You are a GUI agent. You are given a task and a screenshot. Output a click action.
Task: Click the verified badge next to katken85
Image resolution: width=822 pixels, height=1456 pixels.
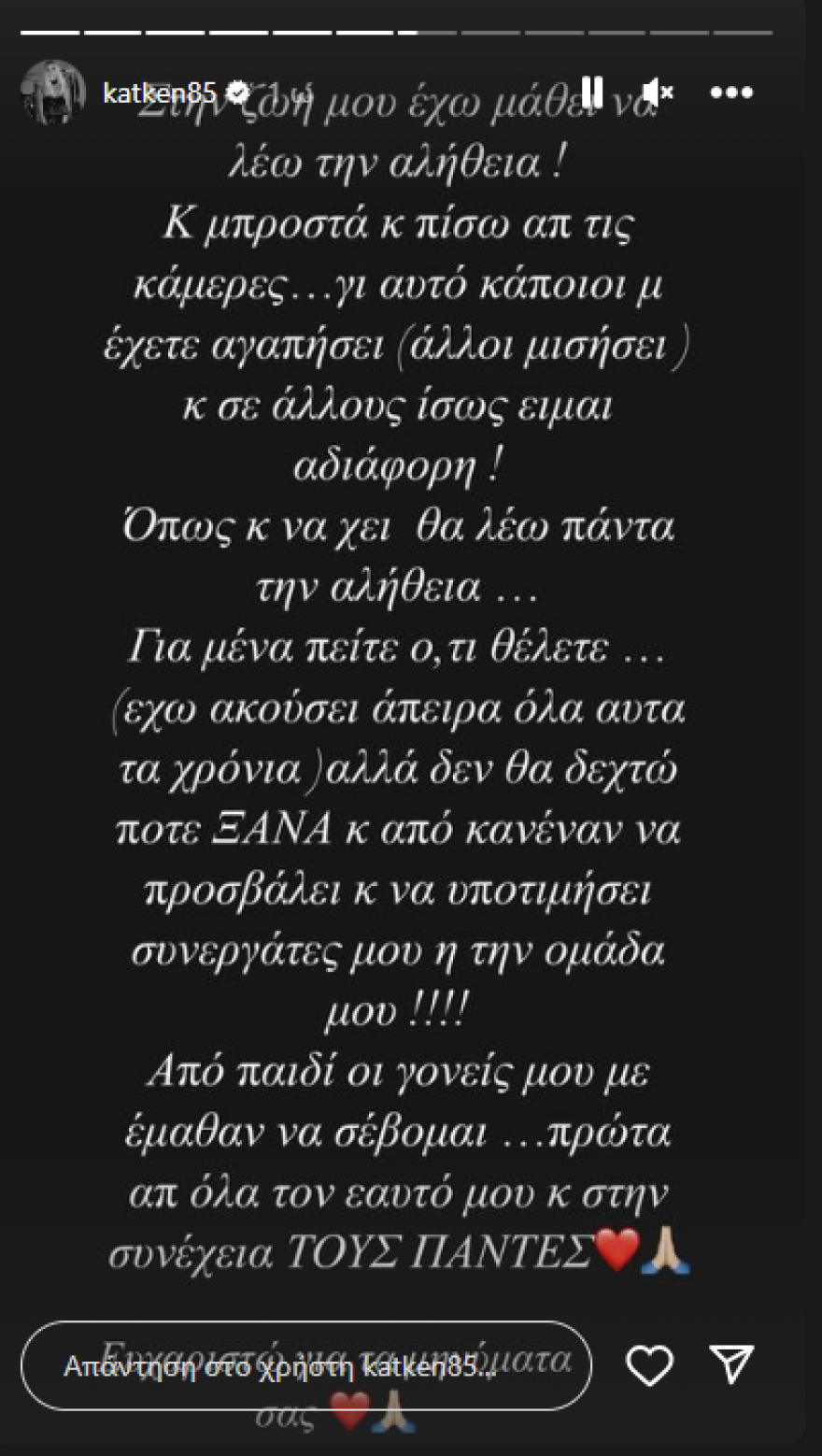coord(237,93)
